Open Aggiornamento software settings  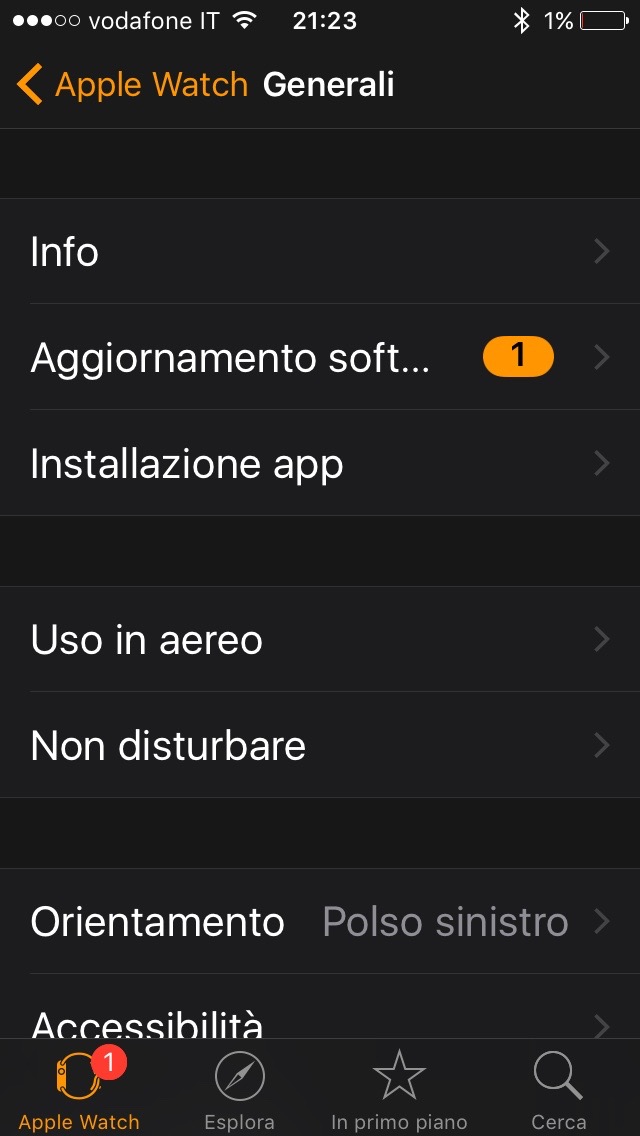tap(320, 357)
